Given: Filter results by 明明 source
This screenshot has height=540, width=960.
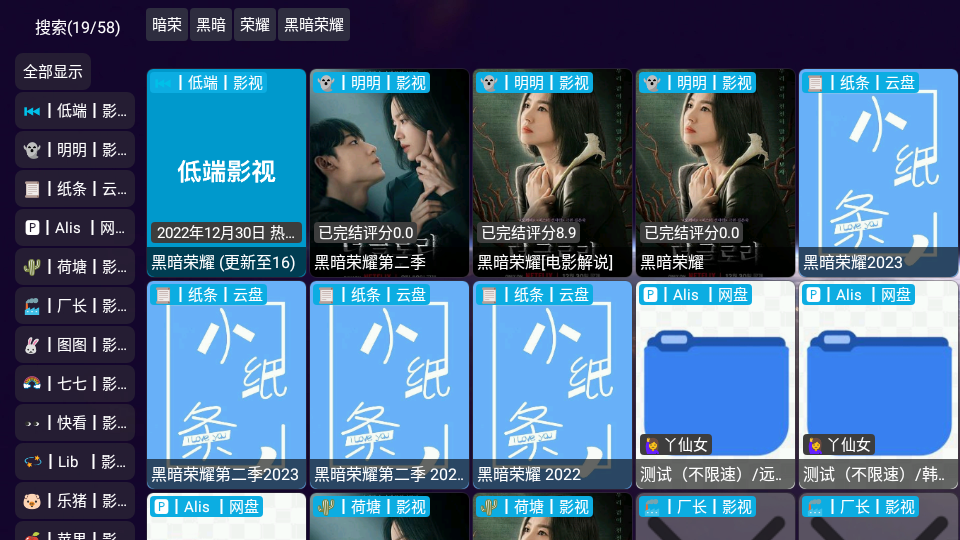Looking at the screenshot, I should (75, 150).
